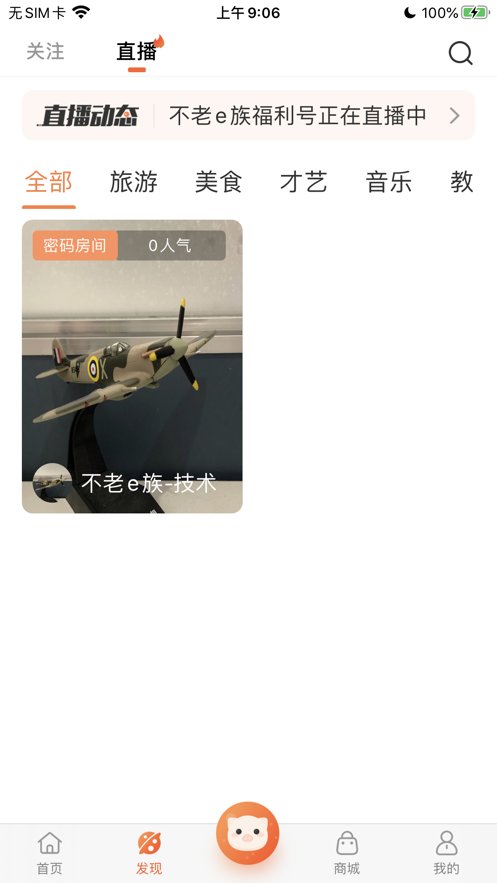Show the 美食 category
Image resolution: width=497 pixels, height=883 pixels.
click(x=218, y=182)
